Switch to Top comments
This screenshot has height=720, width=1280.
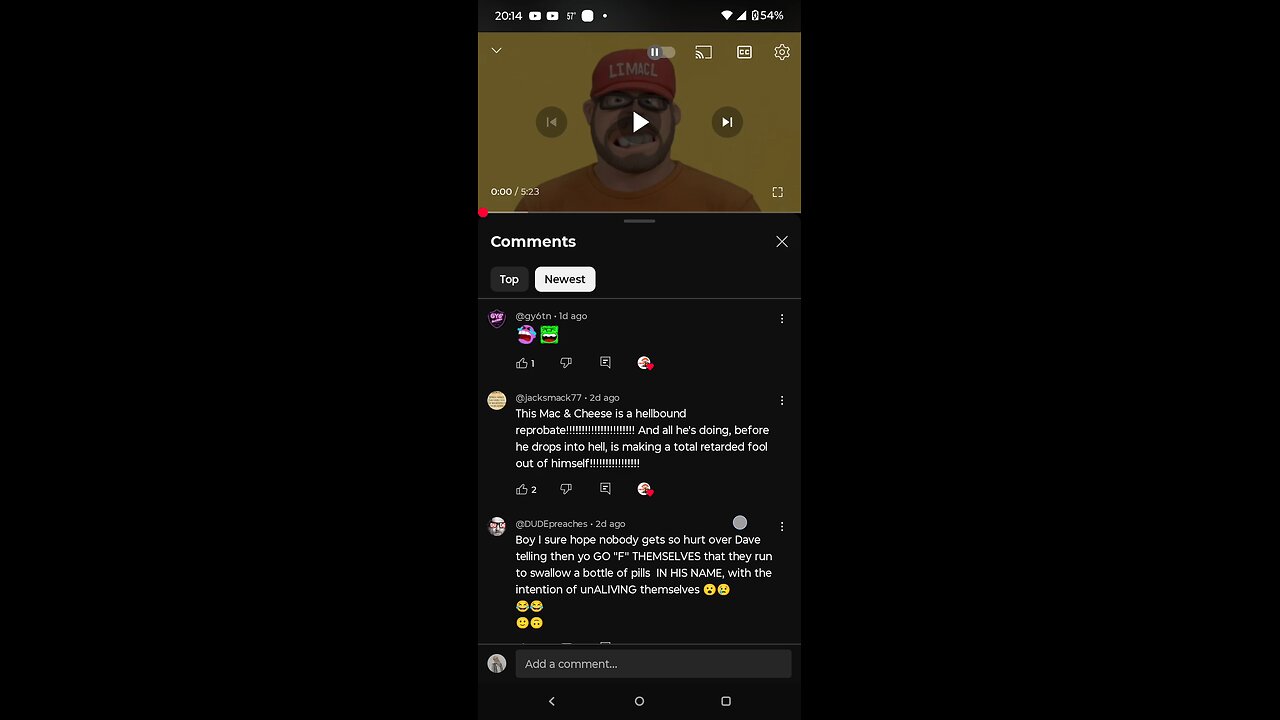click(x=509, y=279)
